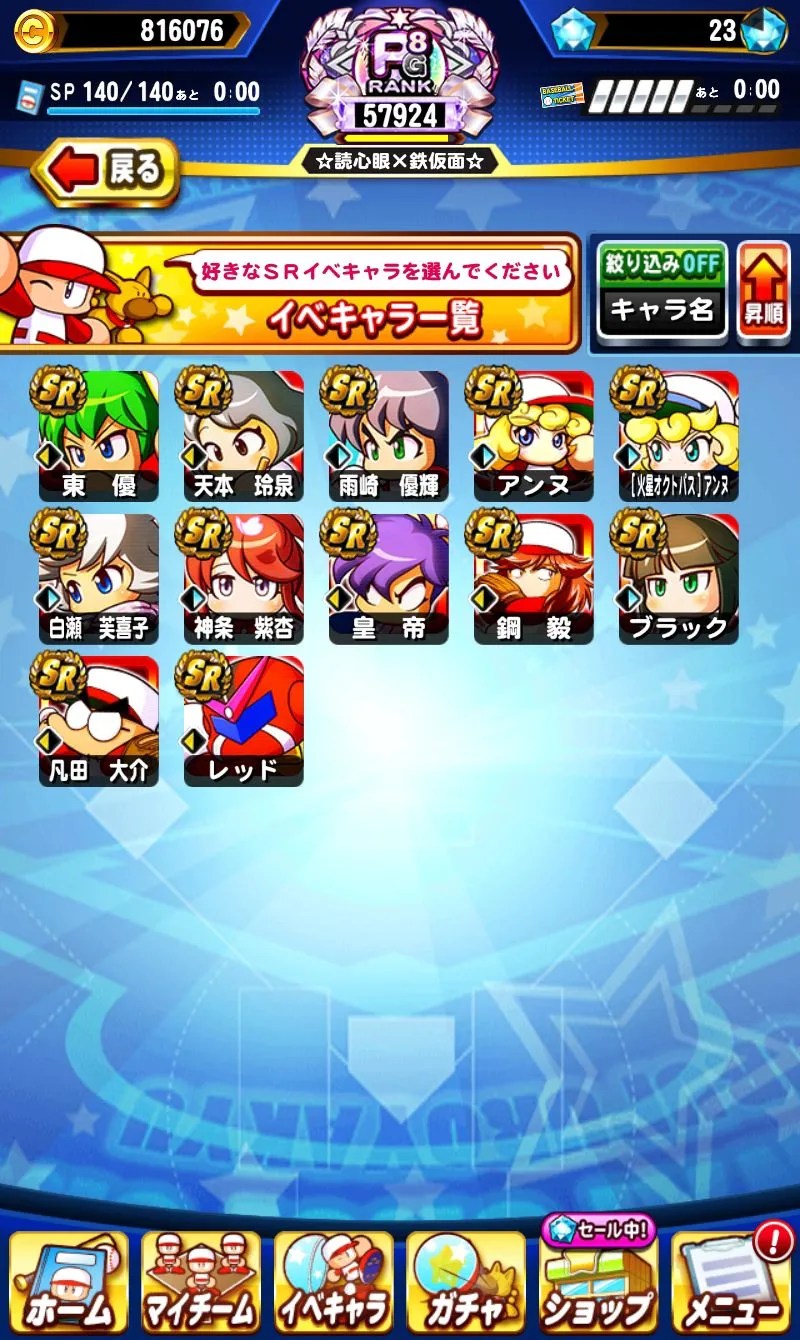
Task: Pick SR character 神条 紫杏
Action: pyautogui.click(x=244, y=579)
